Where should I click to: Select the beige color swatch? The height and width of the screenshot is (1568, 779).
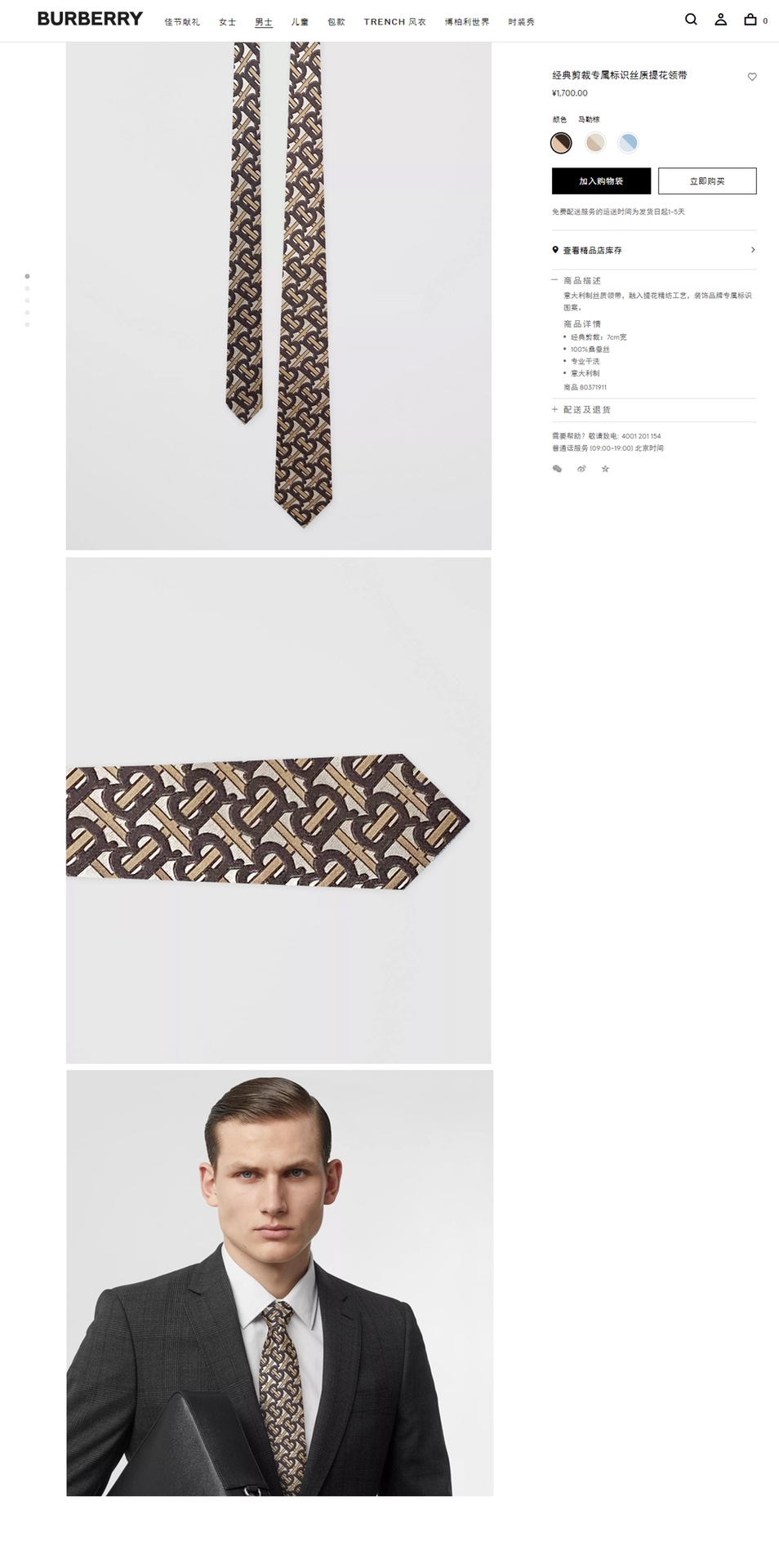pyautogui.click(x=594, y=143)
